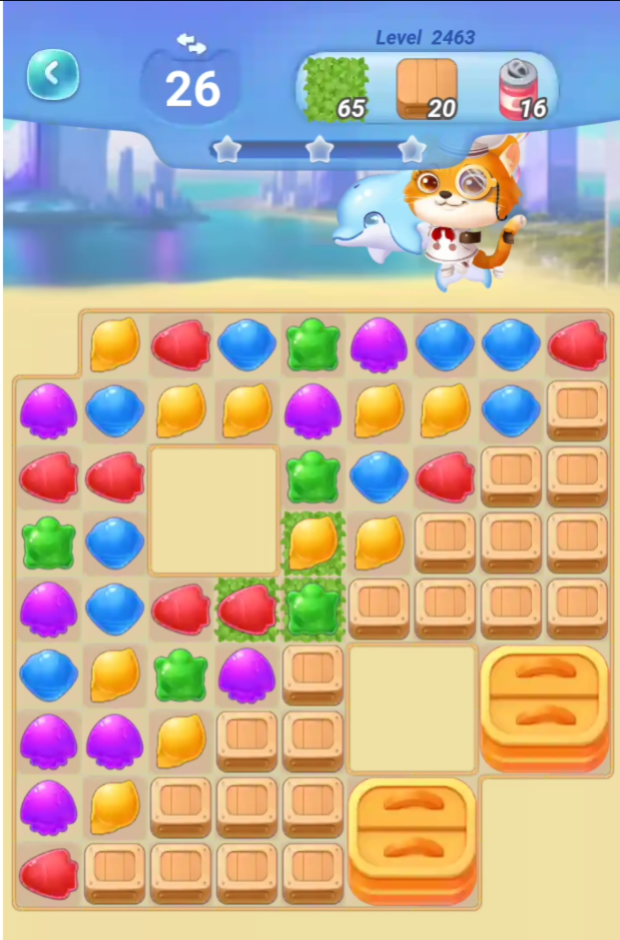The image size is (620, 940).
Task: Select the green candy on the grass tile
Action: pos(314,609)
